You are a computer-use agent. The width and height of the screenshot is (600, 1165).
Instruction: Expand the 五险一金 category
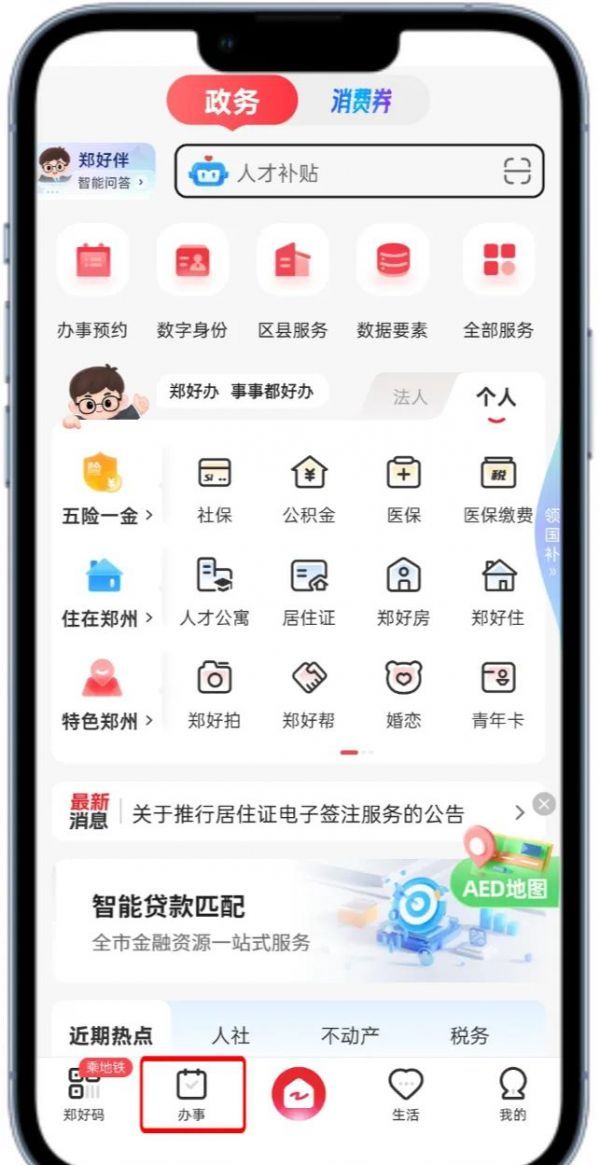tap(106, 491)
